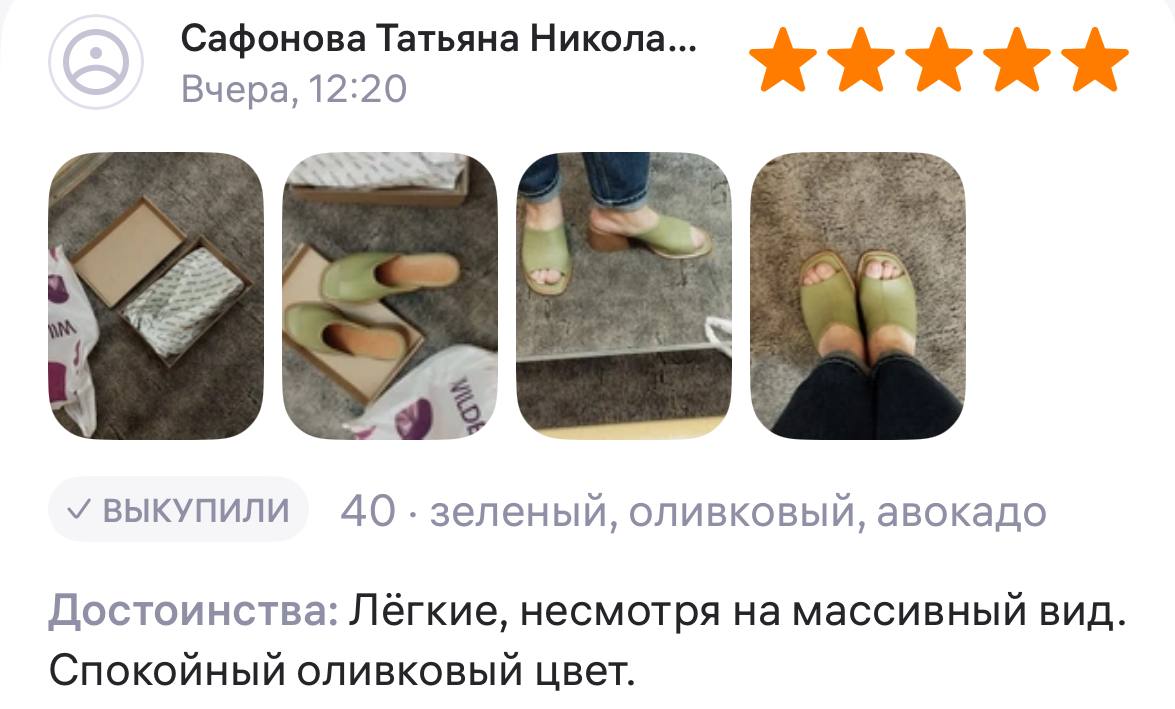1175x709 pixels.
Task: Open the review photo of the empty box
Action: click(156, 295)
